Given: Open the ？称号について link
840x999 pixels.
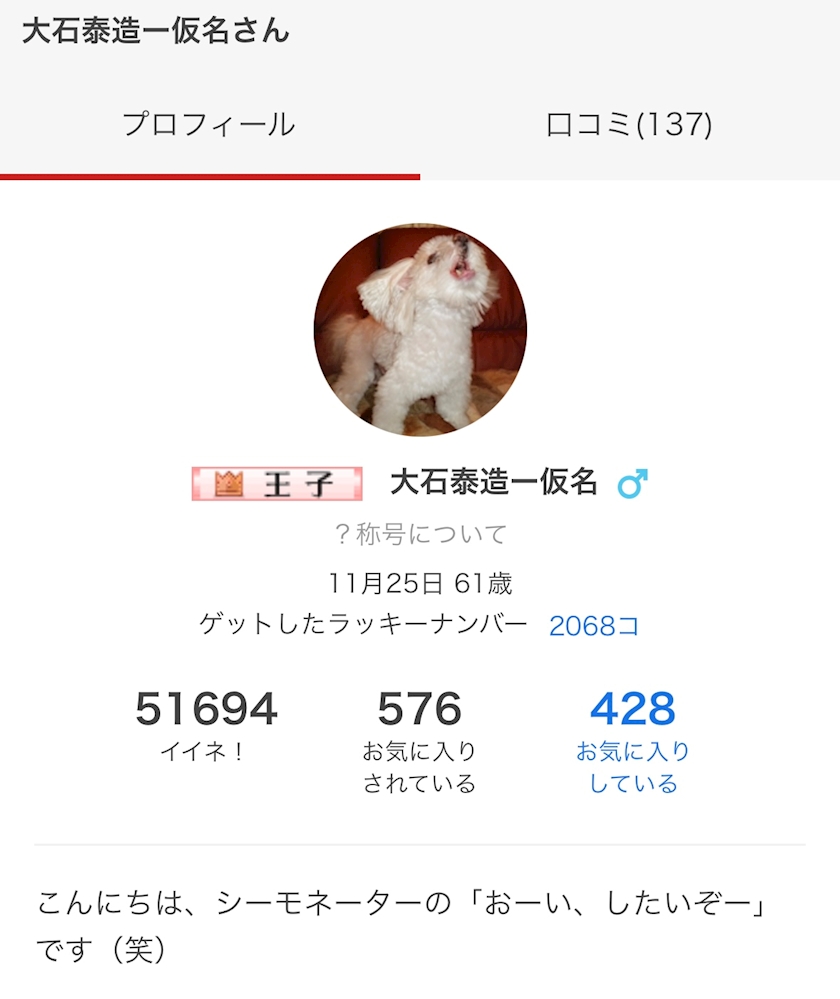Looking at the screenshot, I should coord(420,534).
